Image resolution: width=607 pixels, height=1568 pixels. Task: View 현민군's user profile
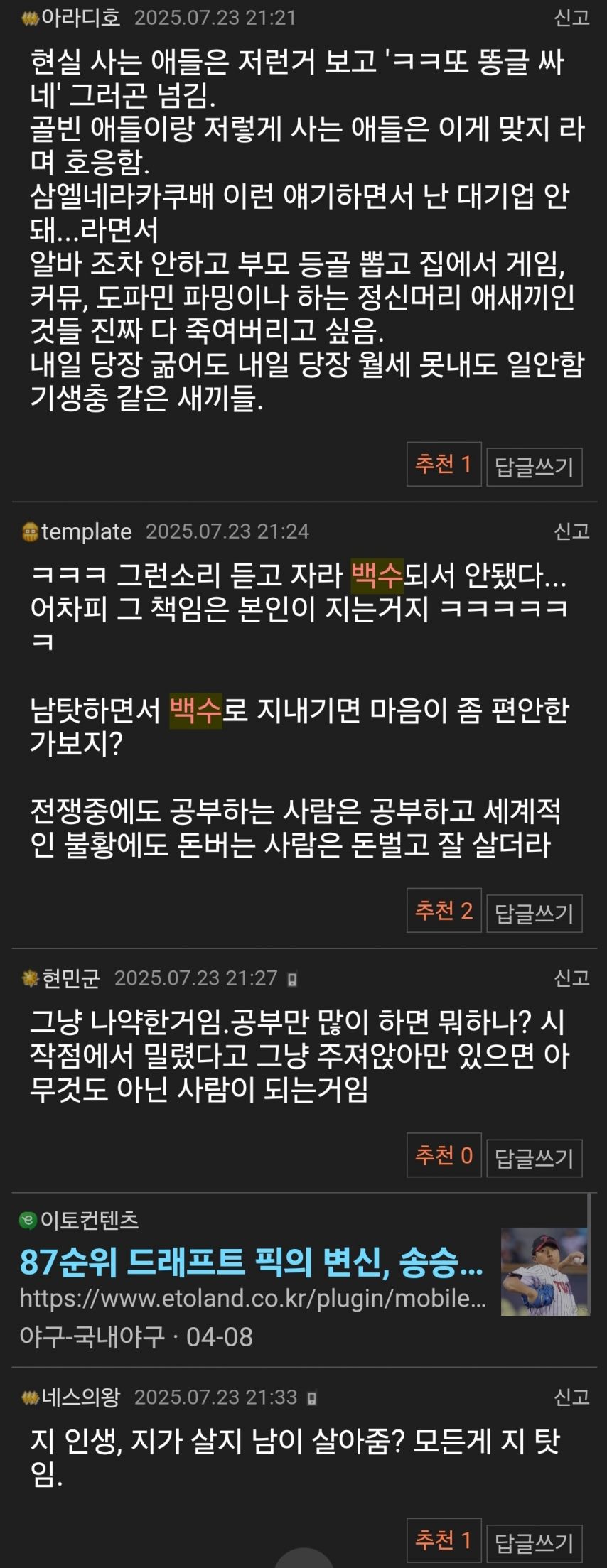pos(70,978)
